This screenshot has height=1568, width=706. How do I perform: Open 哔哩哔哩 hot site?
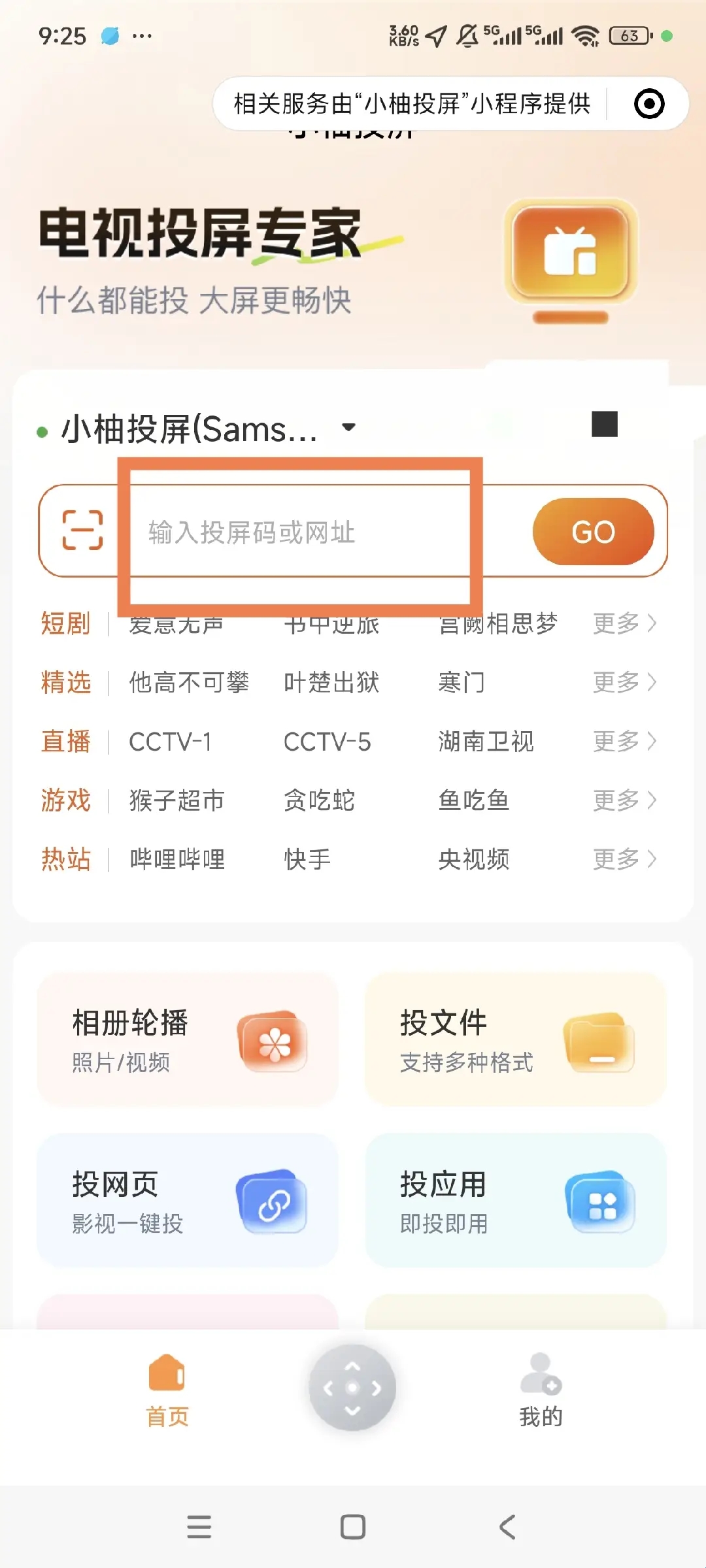coord(177,859)
